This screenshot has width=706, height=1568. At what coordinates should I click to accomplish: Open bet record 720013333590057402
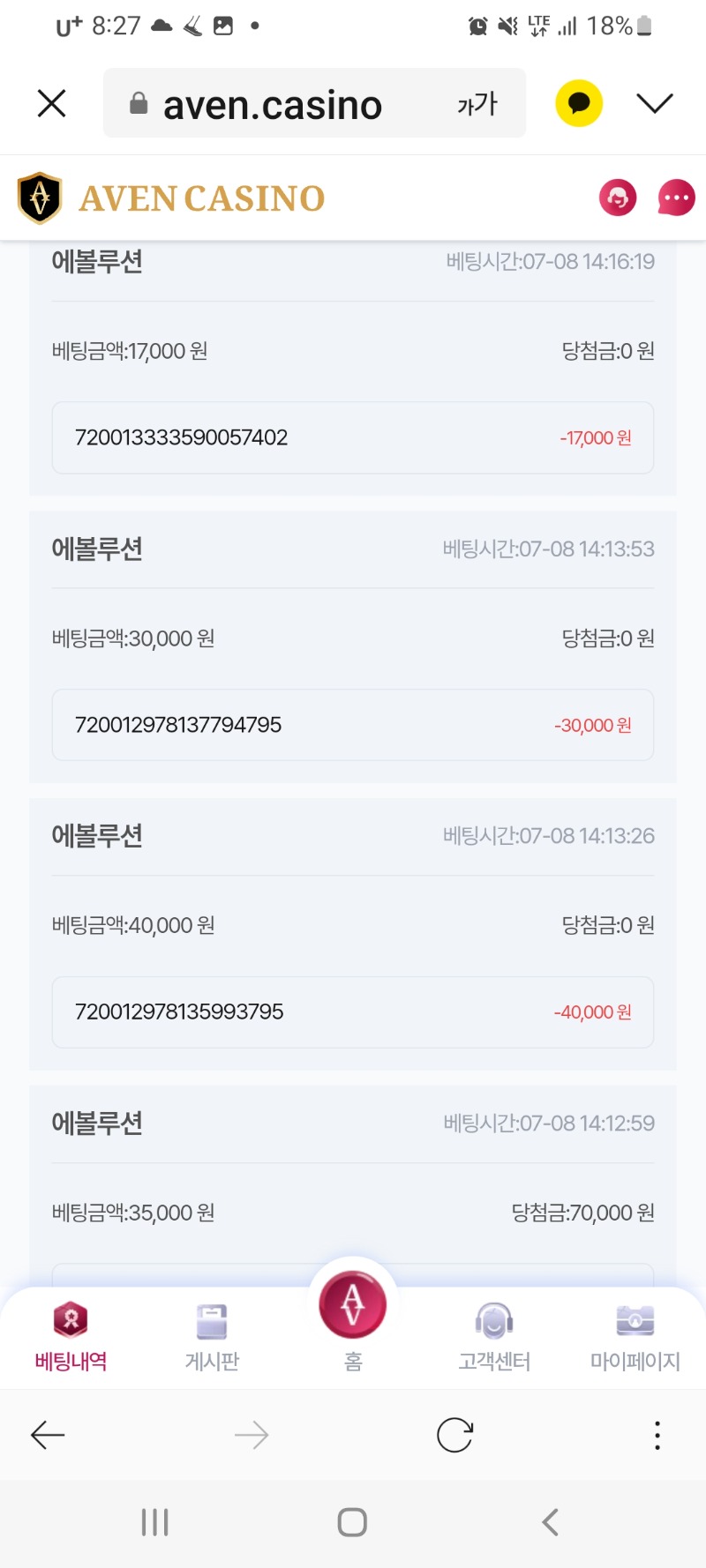coord(353,437)
